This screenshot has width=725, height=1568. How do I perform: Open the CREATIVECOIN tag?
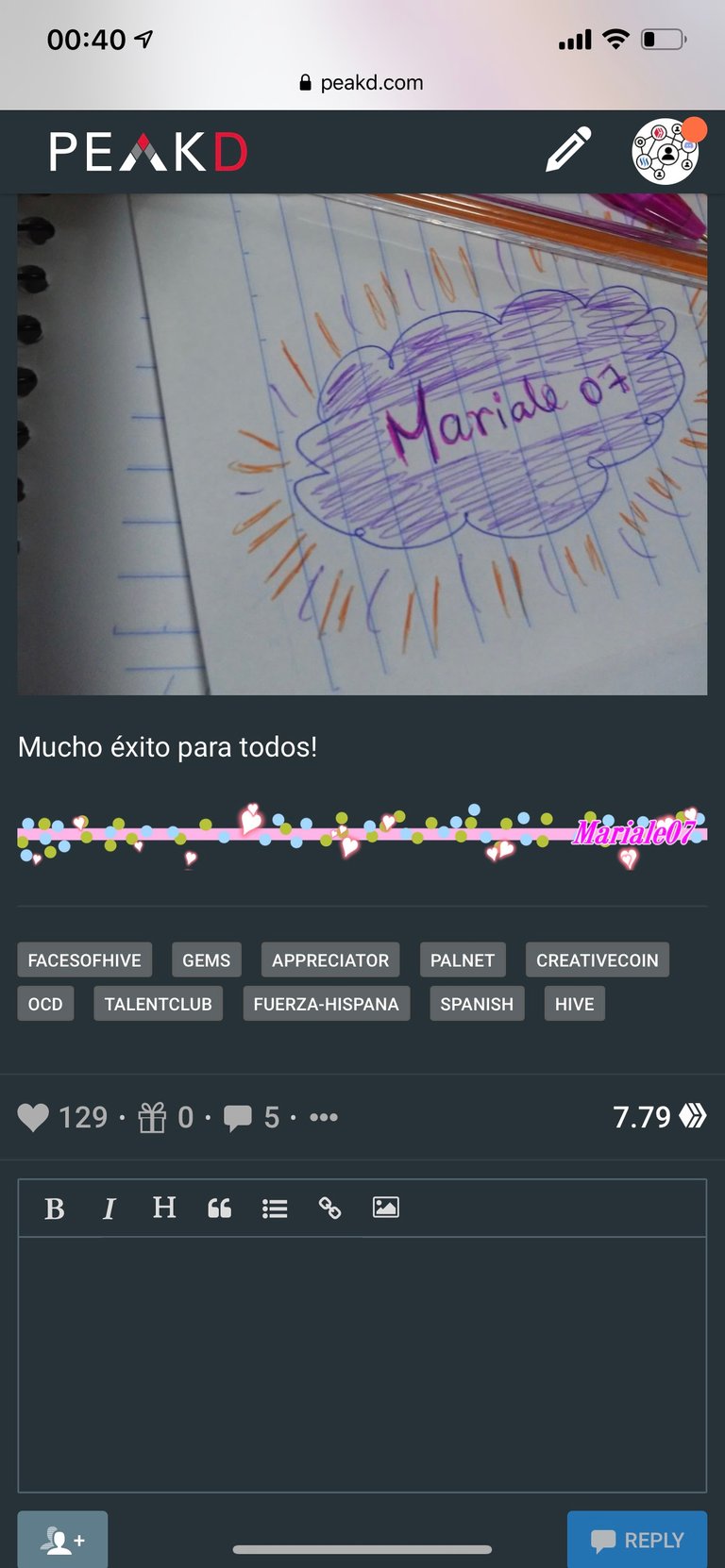[x=598, y=959]
